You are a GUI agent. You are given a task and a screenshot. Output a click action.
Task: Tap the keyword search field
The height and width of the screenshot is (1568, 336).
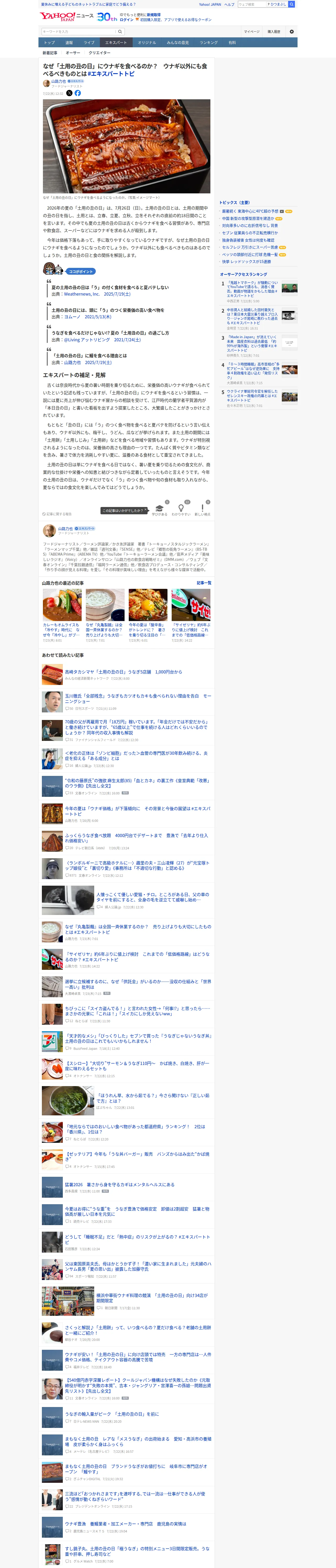click(x=79, y=32)
